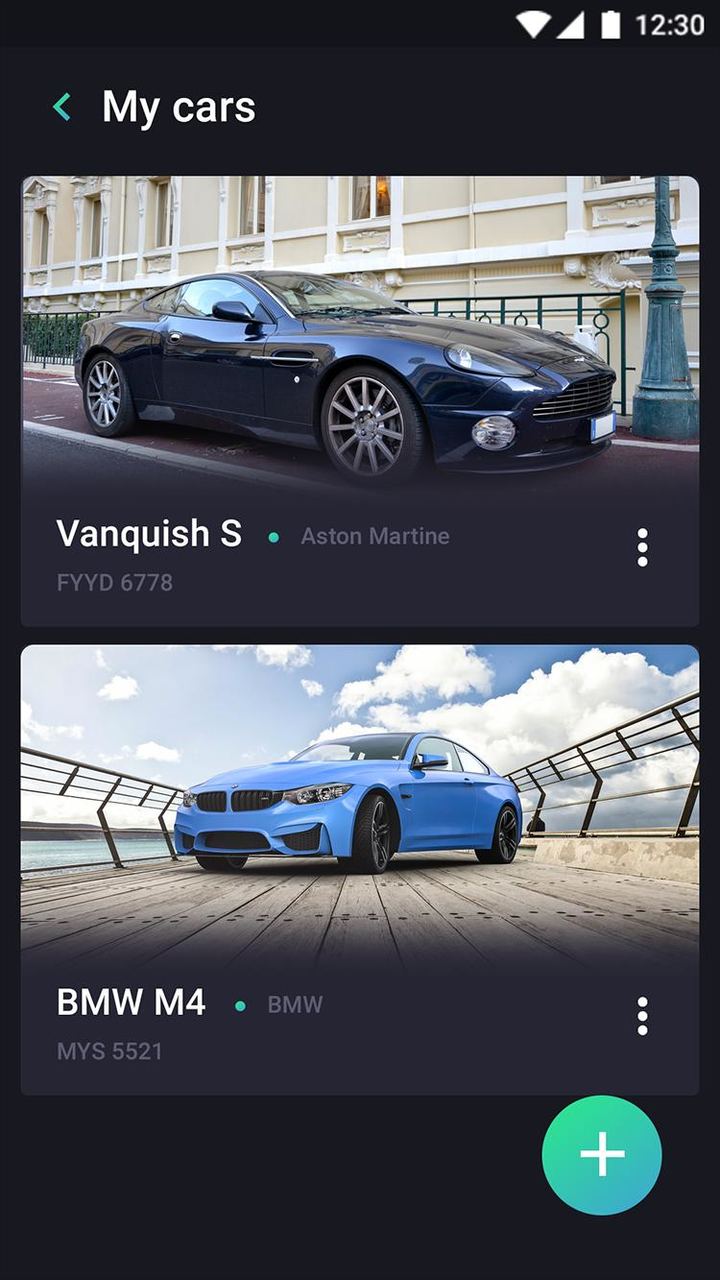Open the BMW brand label
The height and width of the screenshot is (1280, 720).
click(294, 1006)
